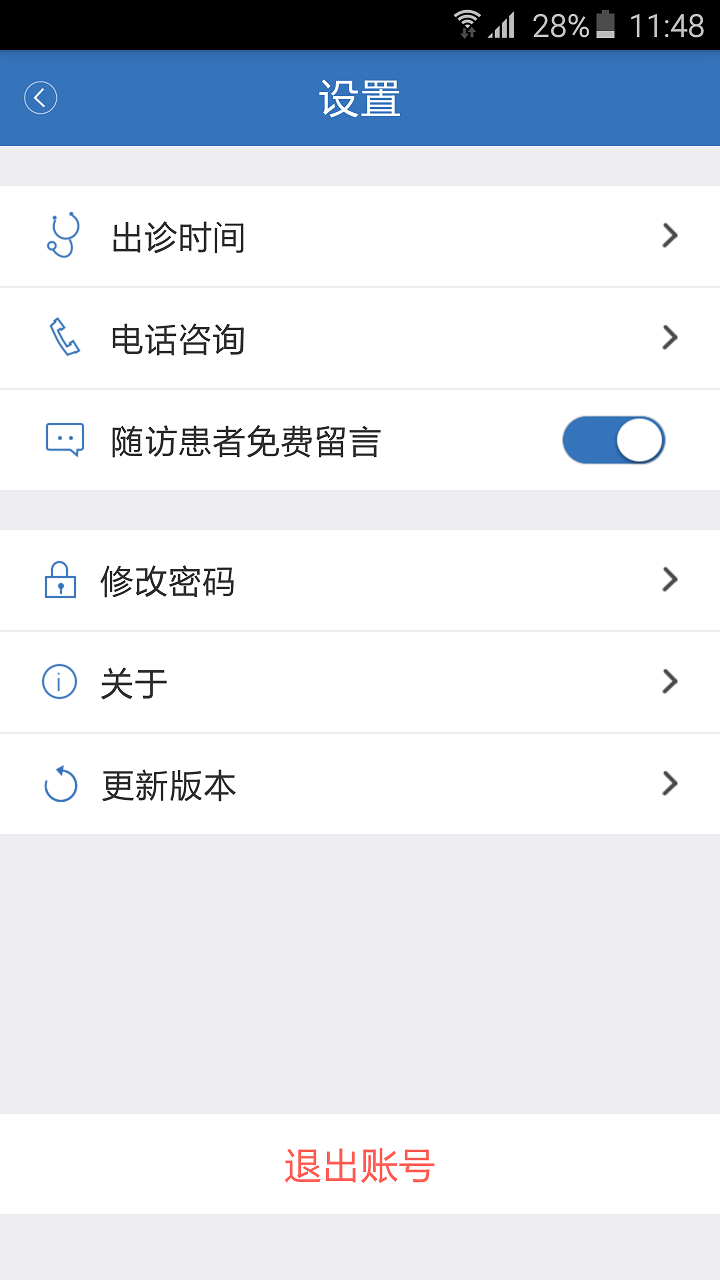Select the lock icon beside 修改密码
Viewport: 720px width, 1280px height.
click(60, 580)
